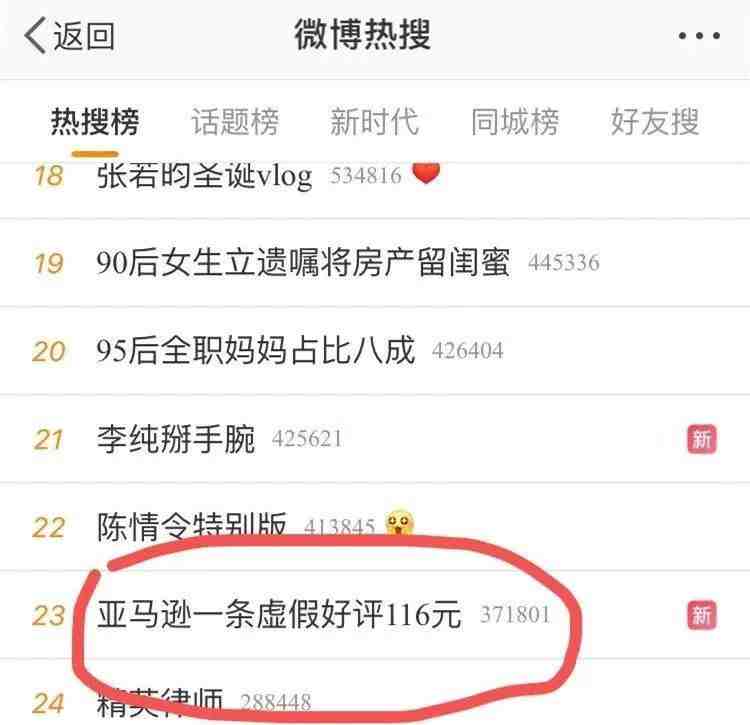
Task: Open trending item 精英律师
Action: click(160, 700)
